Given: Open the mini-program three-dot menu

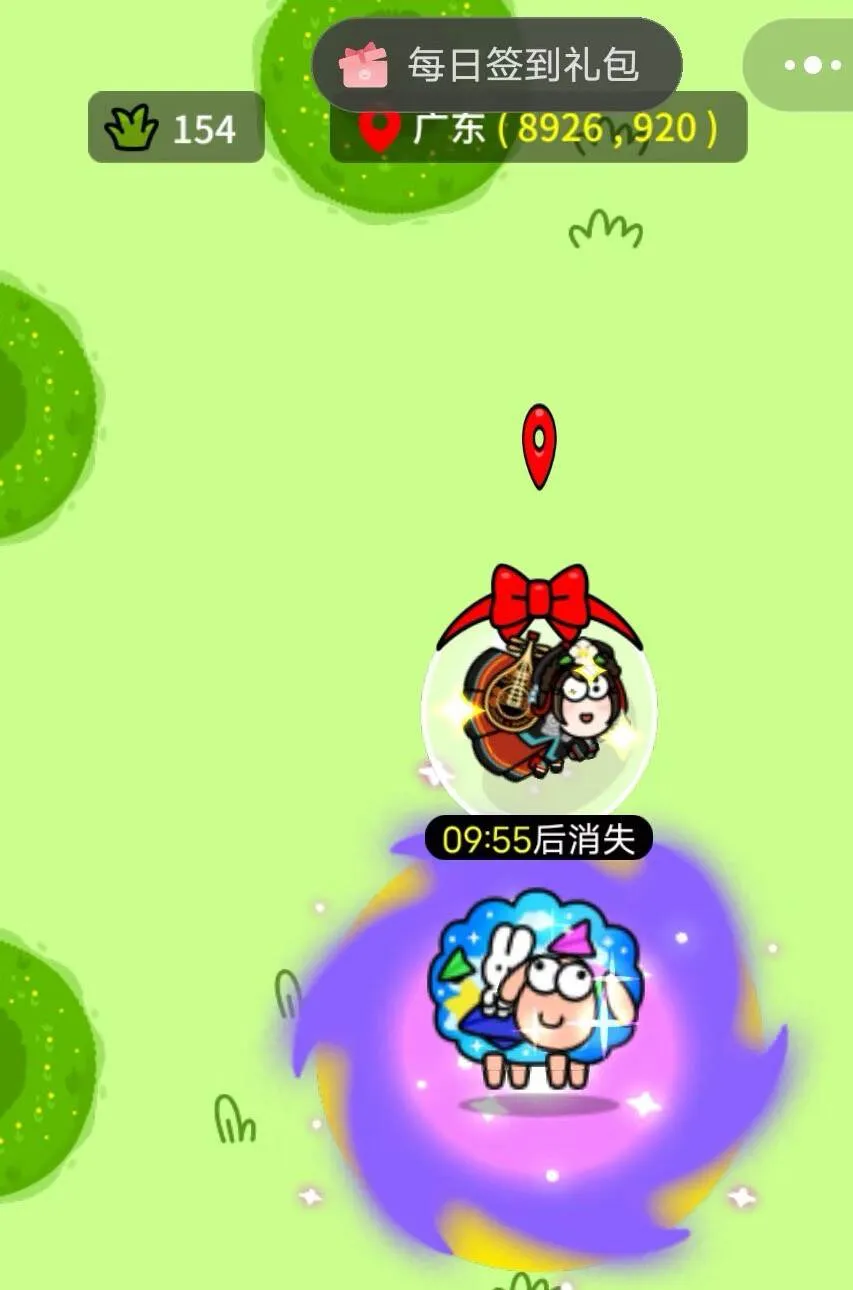Looking at the screenshot, I should 812,65.
